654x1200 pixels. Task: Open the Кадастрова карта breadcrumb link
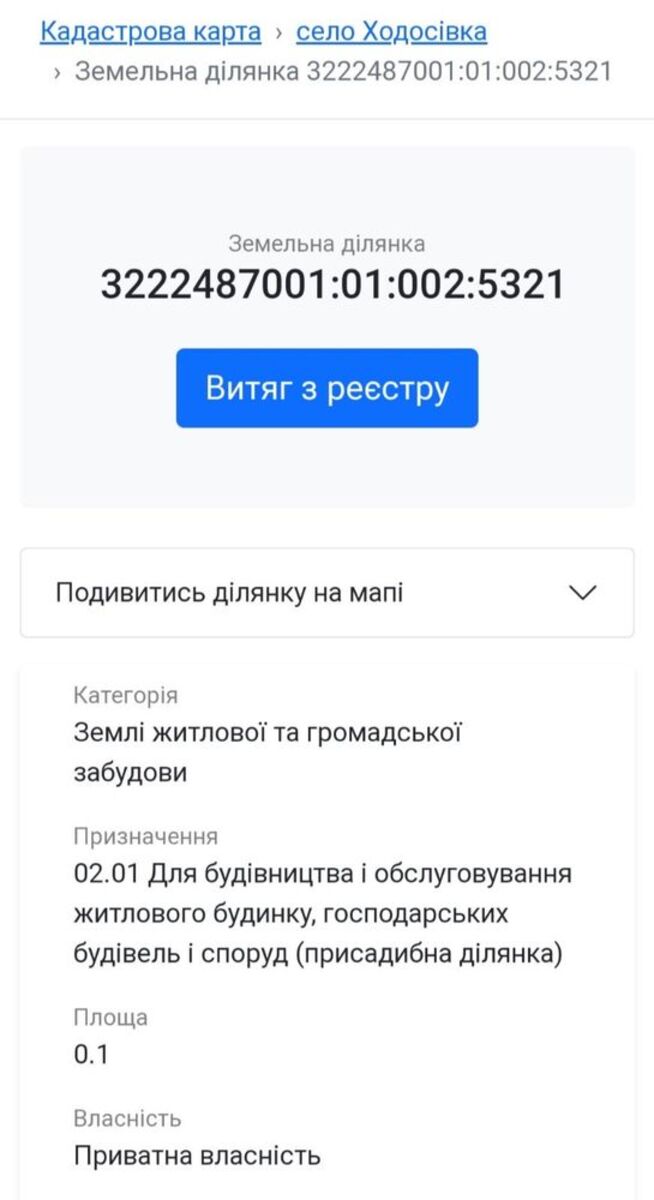click(150, 32)
